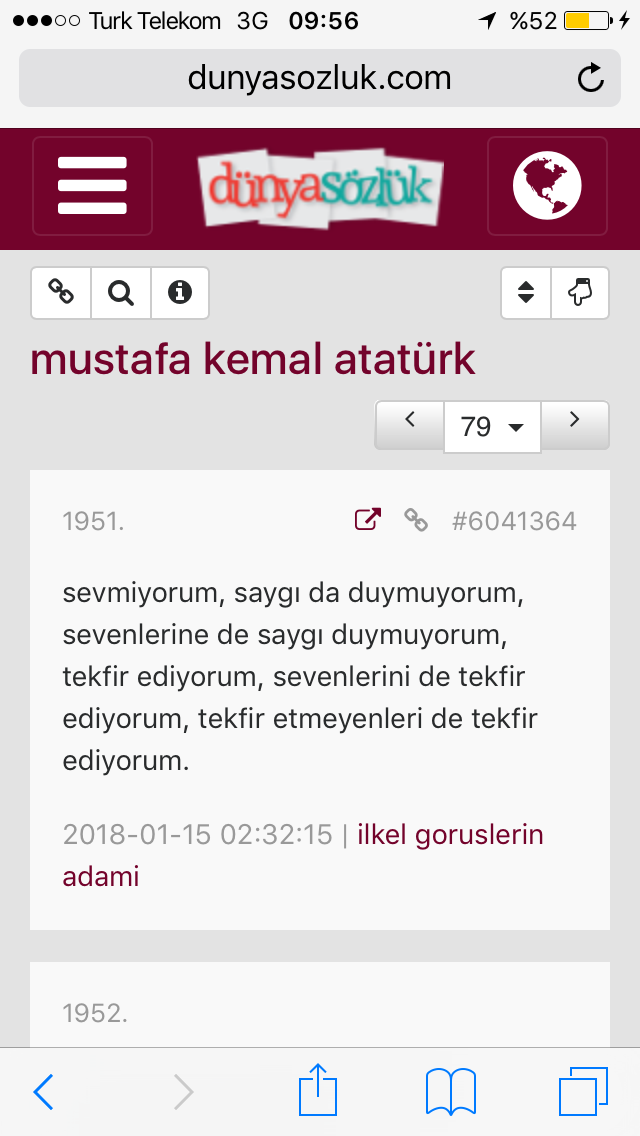640x1136 pixels.
Task: Open author ilkel goruslerin adami profile
Action: tap(303, 856)
